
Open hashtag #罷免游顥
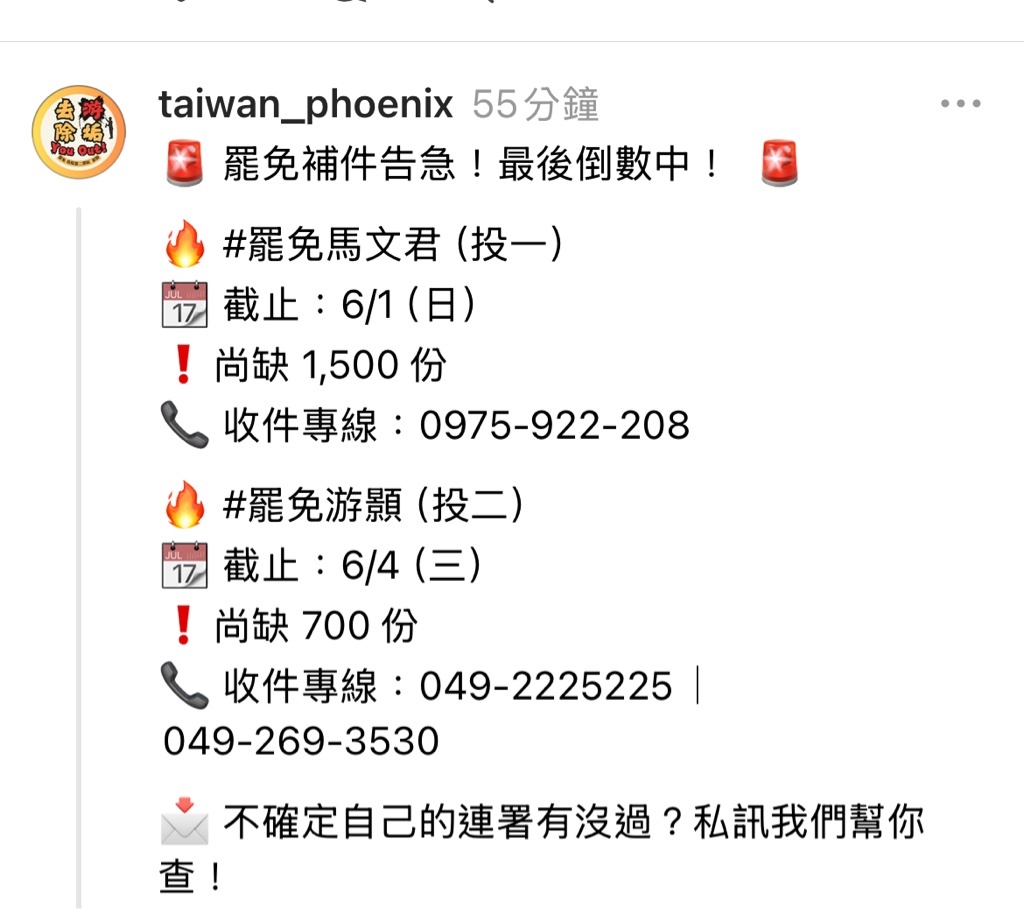[311, 507]
